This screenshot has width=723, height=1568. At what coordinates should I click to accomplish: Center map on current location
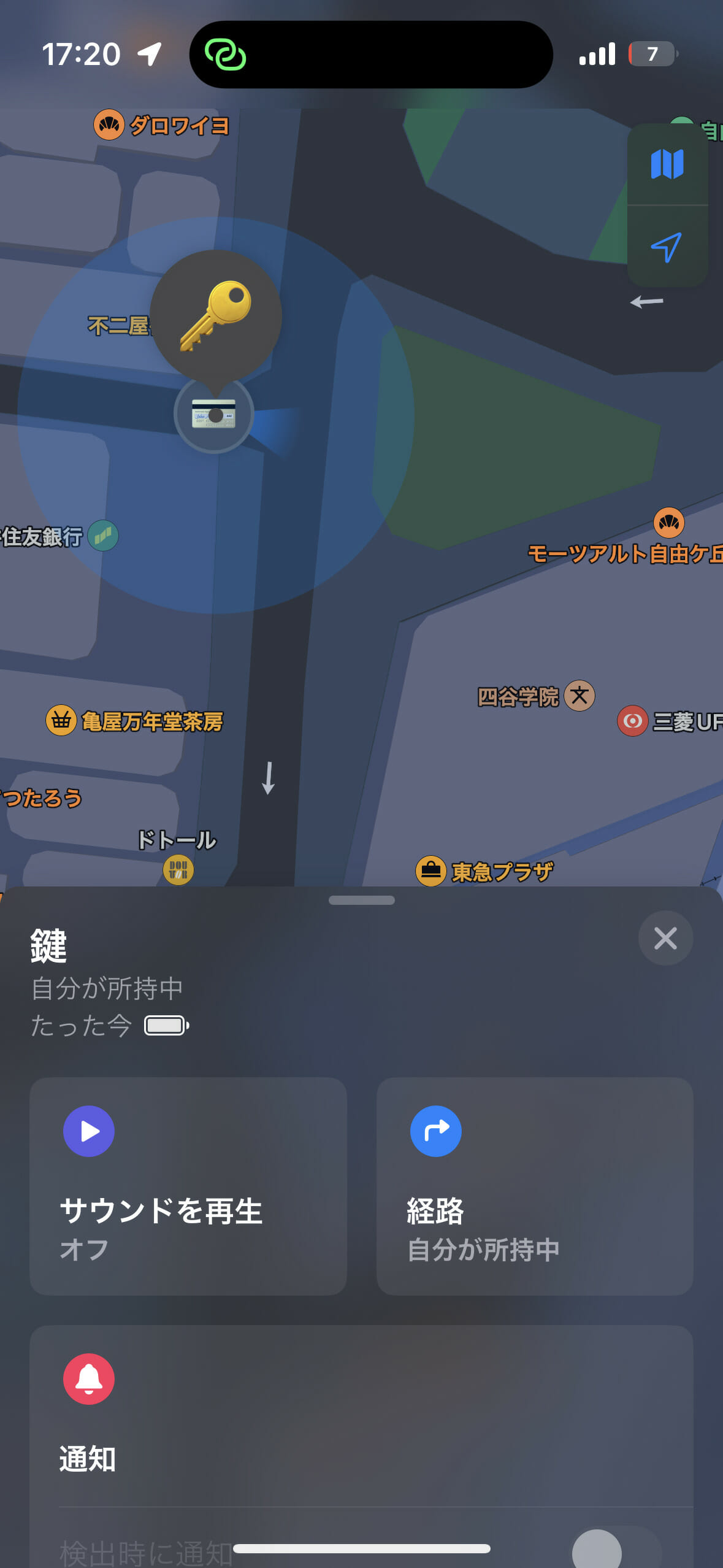(x=667, y=247)
